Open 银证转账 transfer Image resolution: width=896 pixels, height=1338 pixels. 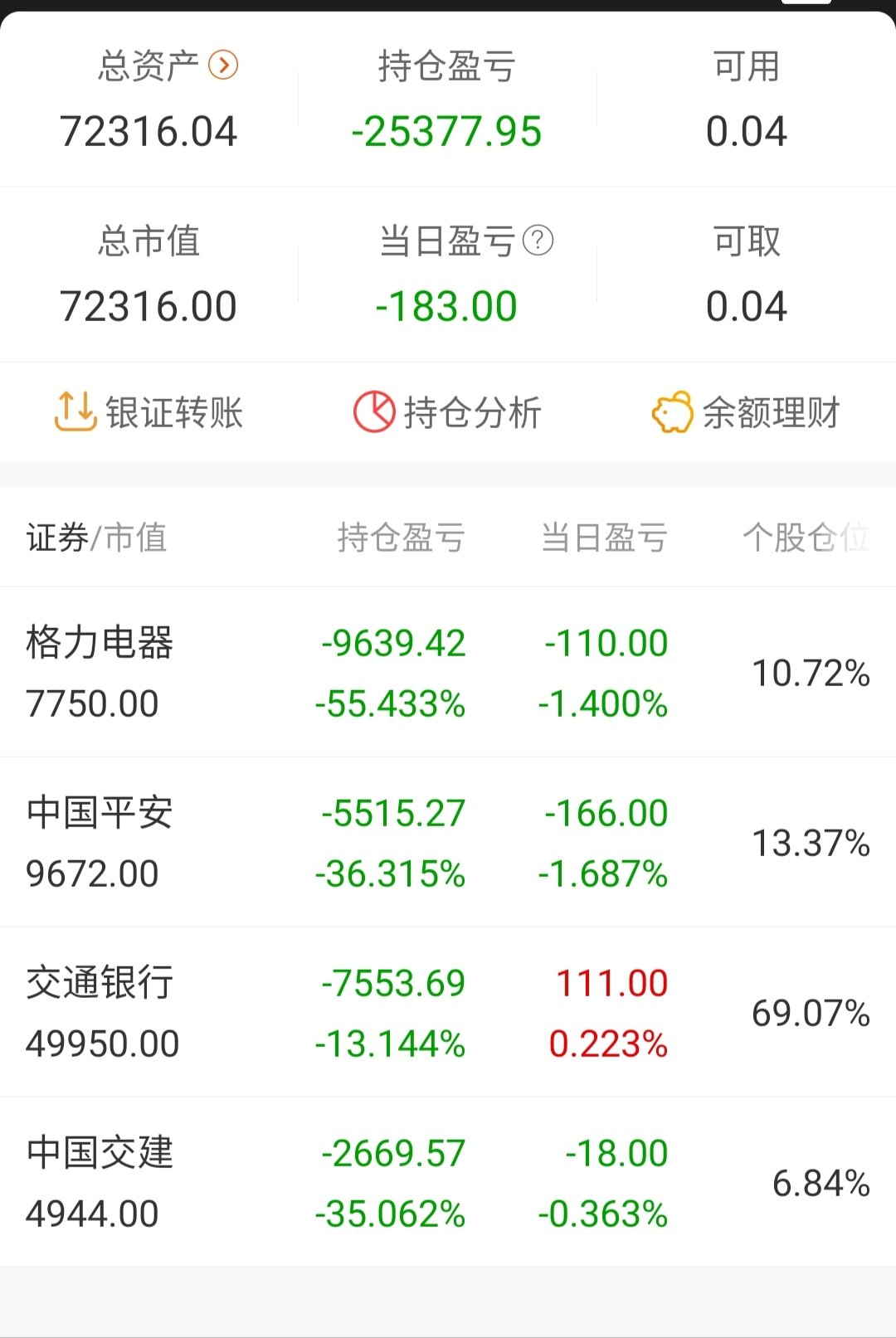149,412
